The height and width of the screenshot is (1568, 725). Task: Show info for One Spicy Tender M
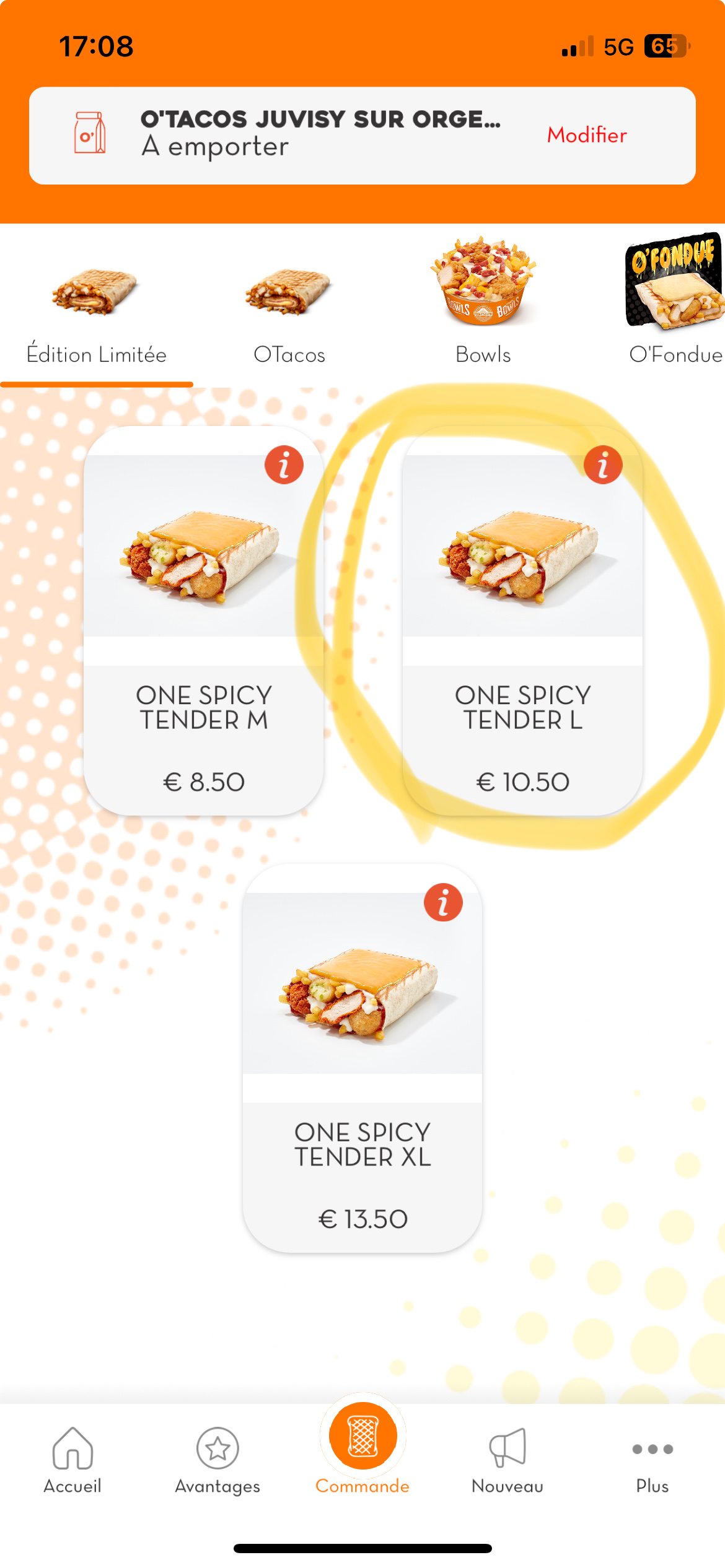284,464
